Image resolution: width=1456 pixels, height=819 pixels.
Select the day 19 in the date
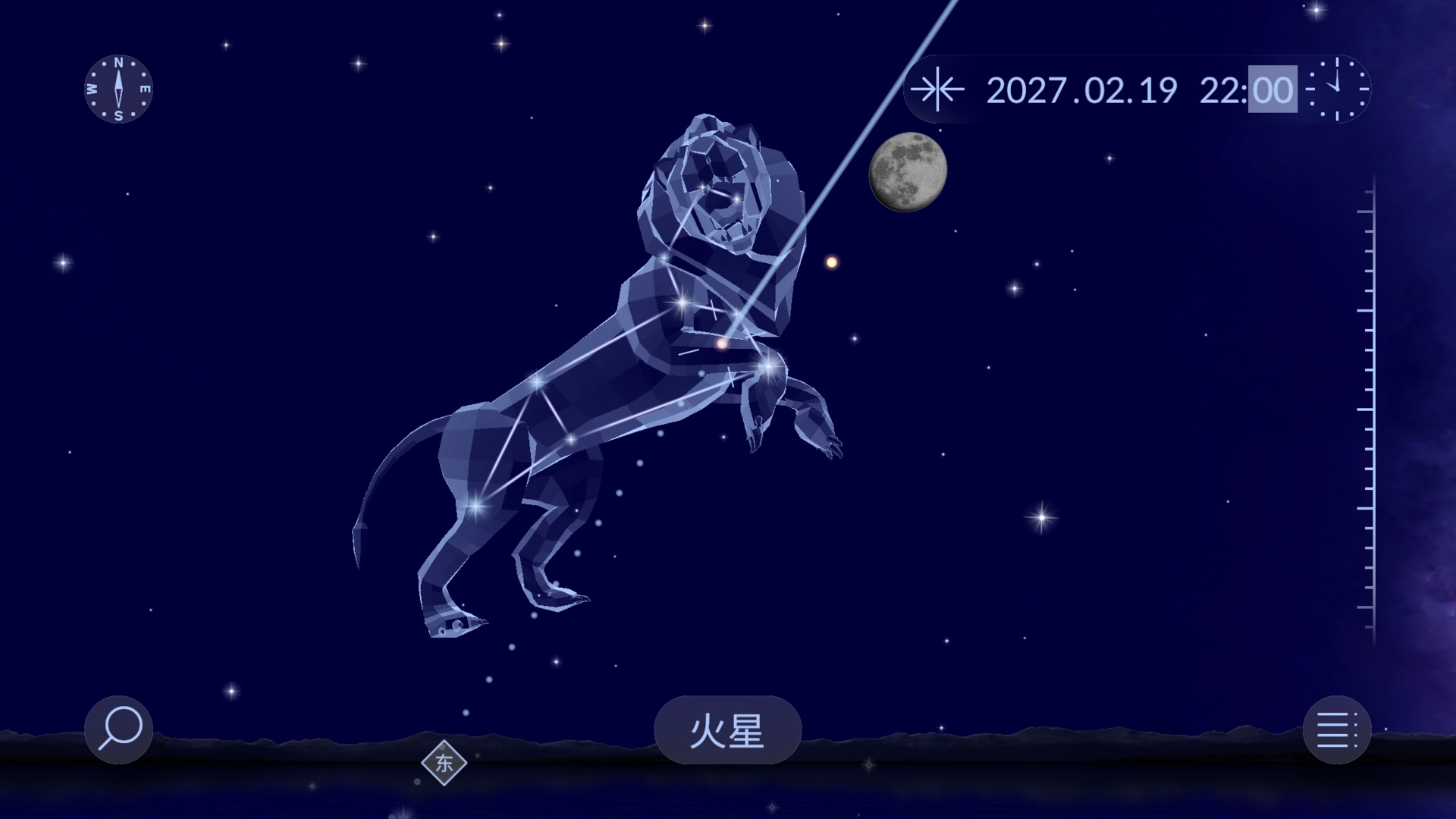1158,90
